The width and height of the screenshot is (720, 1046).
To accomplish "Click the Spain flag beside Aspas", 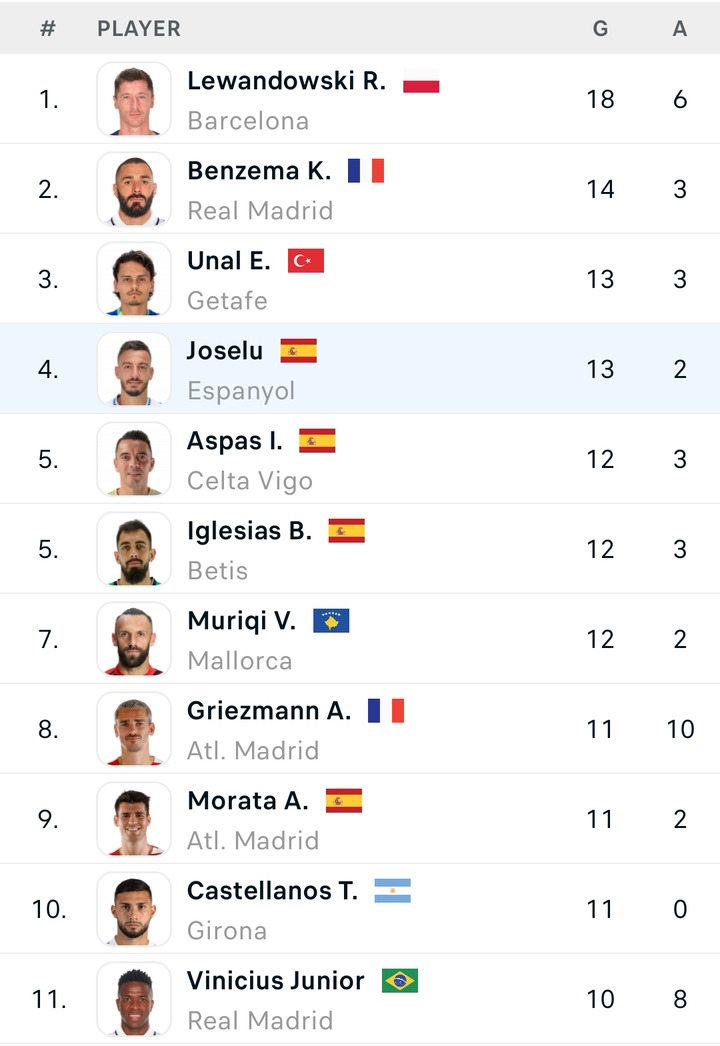I will tap(317, 440).
